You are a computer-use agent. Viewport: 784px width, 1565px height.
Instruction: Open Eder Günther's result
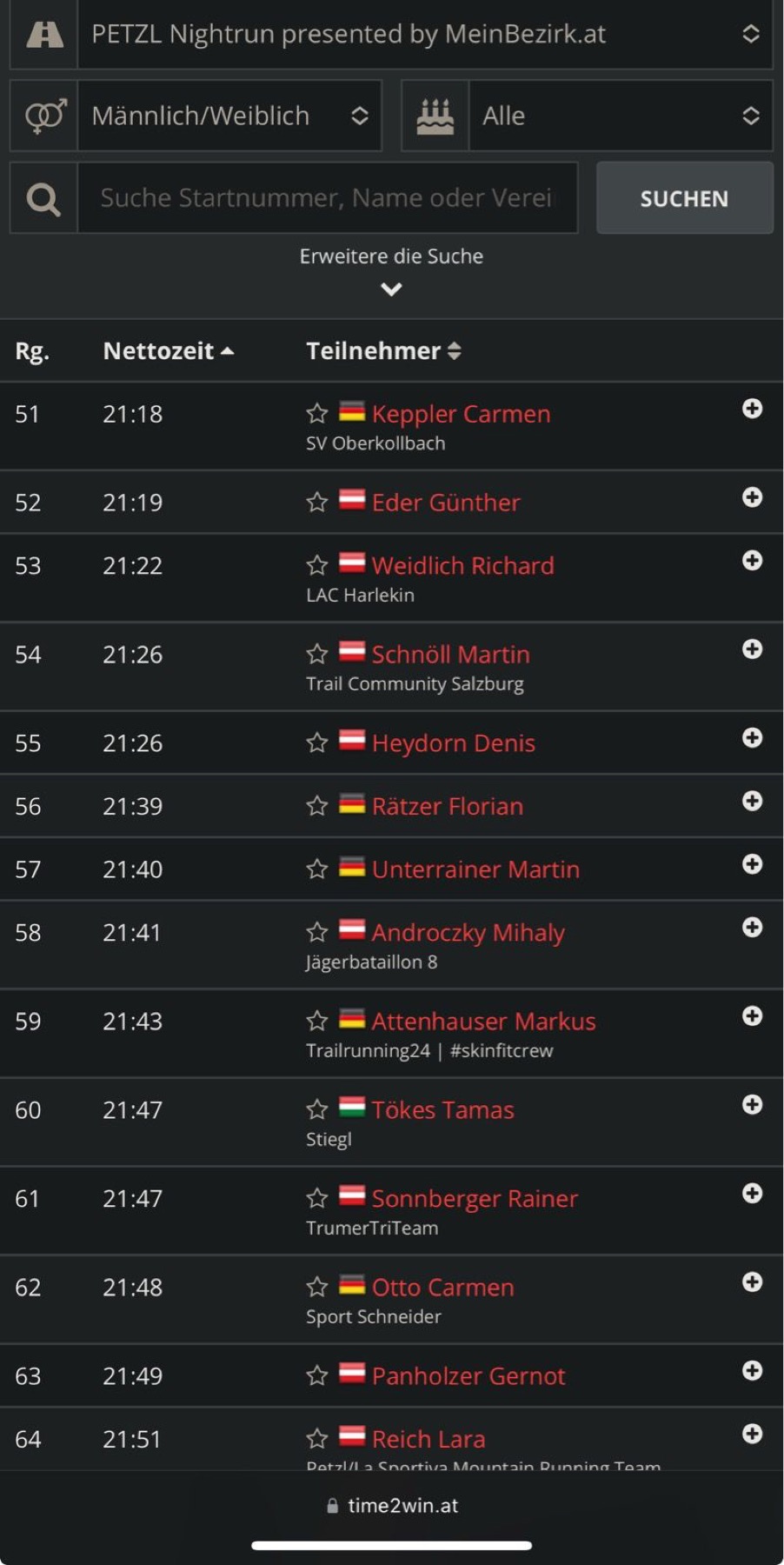[x=446, y=502]
